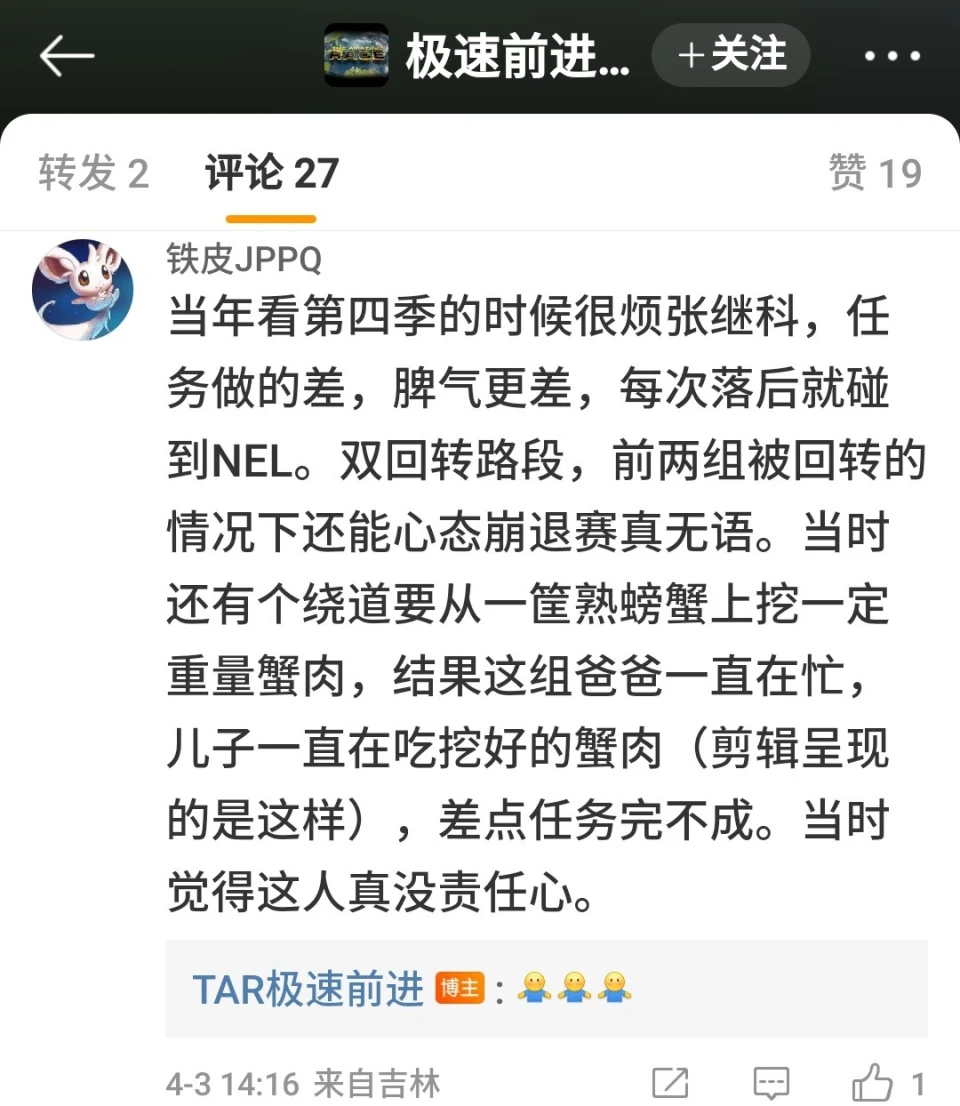Select the 评论 27 tab
The height and width of the screenshot is (1106, 960).
click(271, 174)
